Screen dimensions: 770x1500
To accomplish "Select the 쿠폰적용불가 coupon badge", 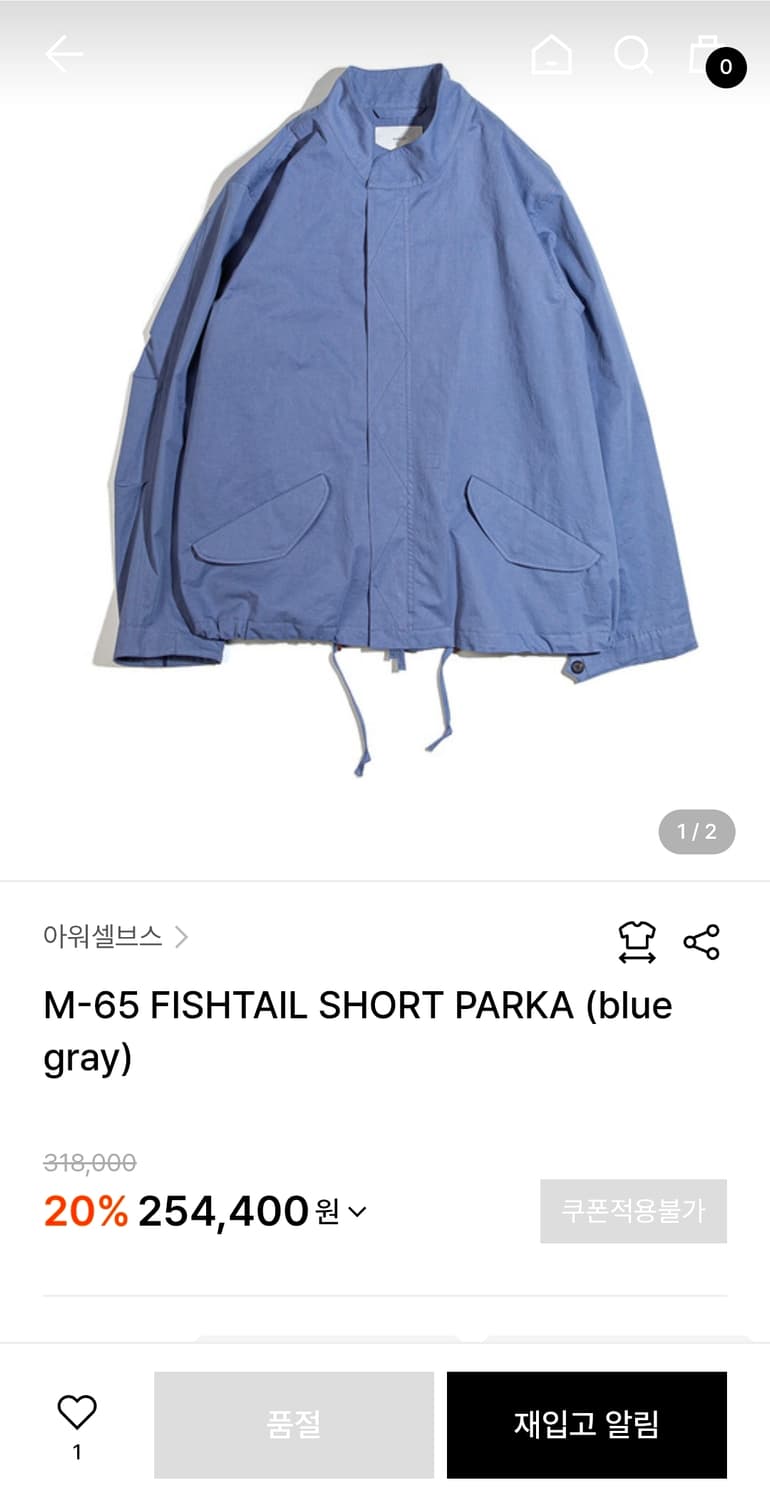I will click(633, 1211).
